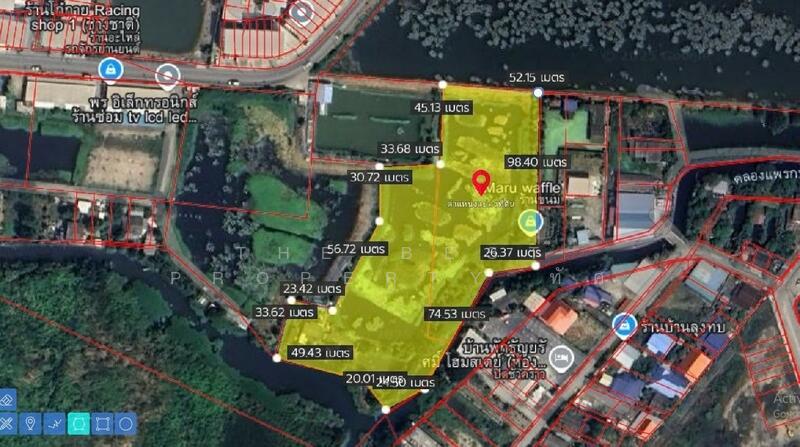Open the ร้านบ้านลุงทบ shop marker
Viewport: 800px width, 447px height.
click(625, 326)
